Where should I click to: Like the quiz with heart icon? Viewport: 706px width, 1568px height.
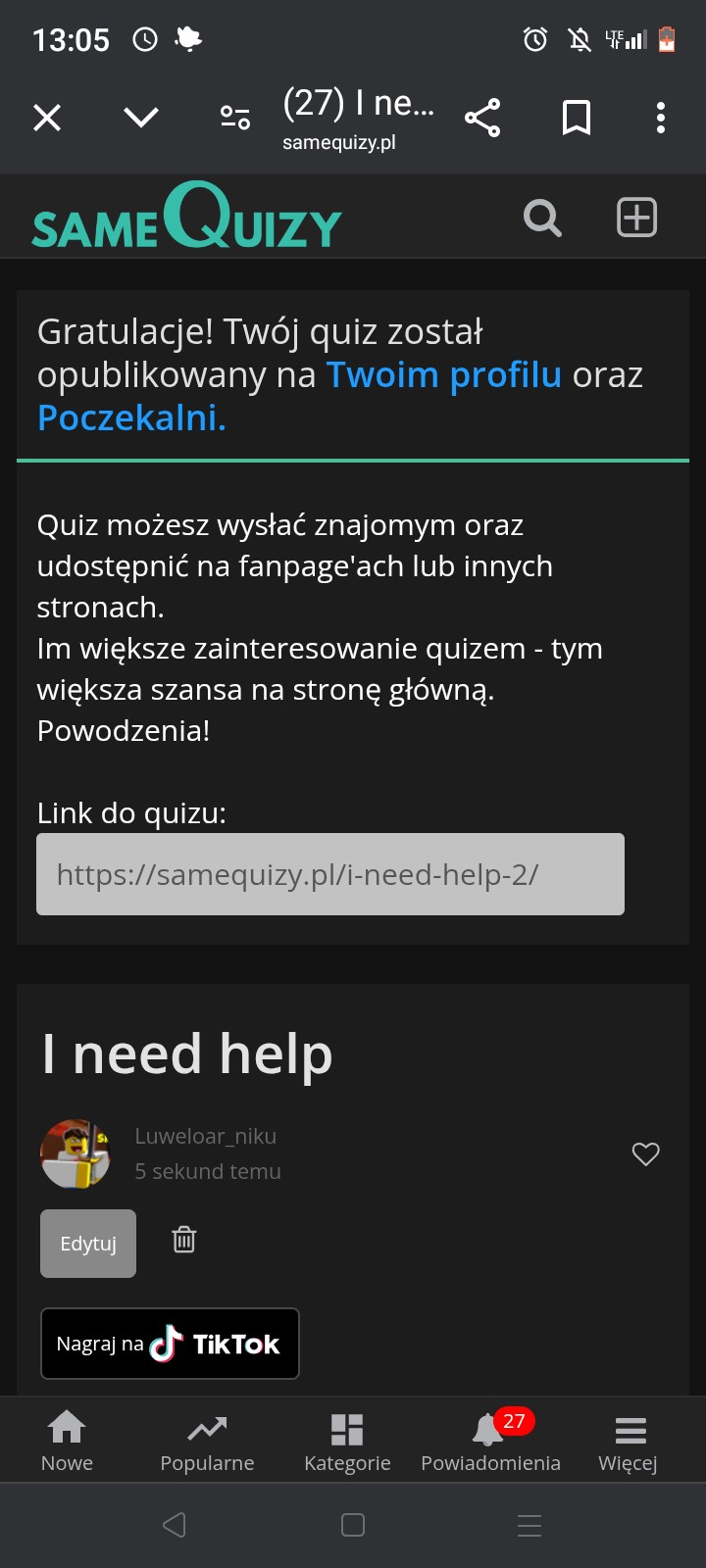[x=645, y=1154]
